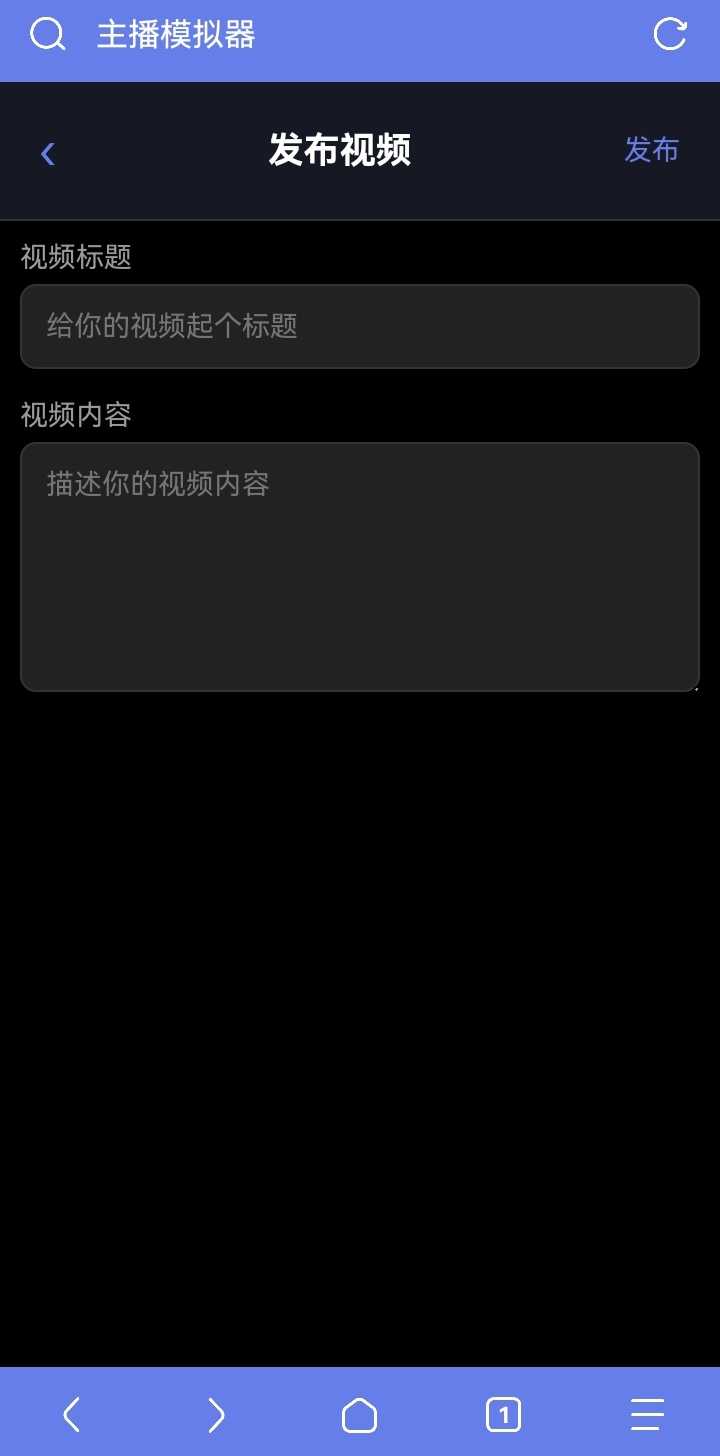Open the browser hamburger menu
Image resolution: width=720 pixels, height=1456 pixels.
pyautogui.click(x=647, y=1414)
